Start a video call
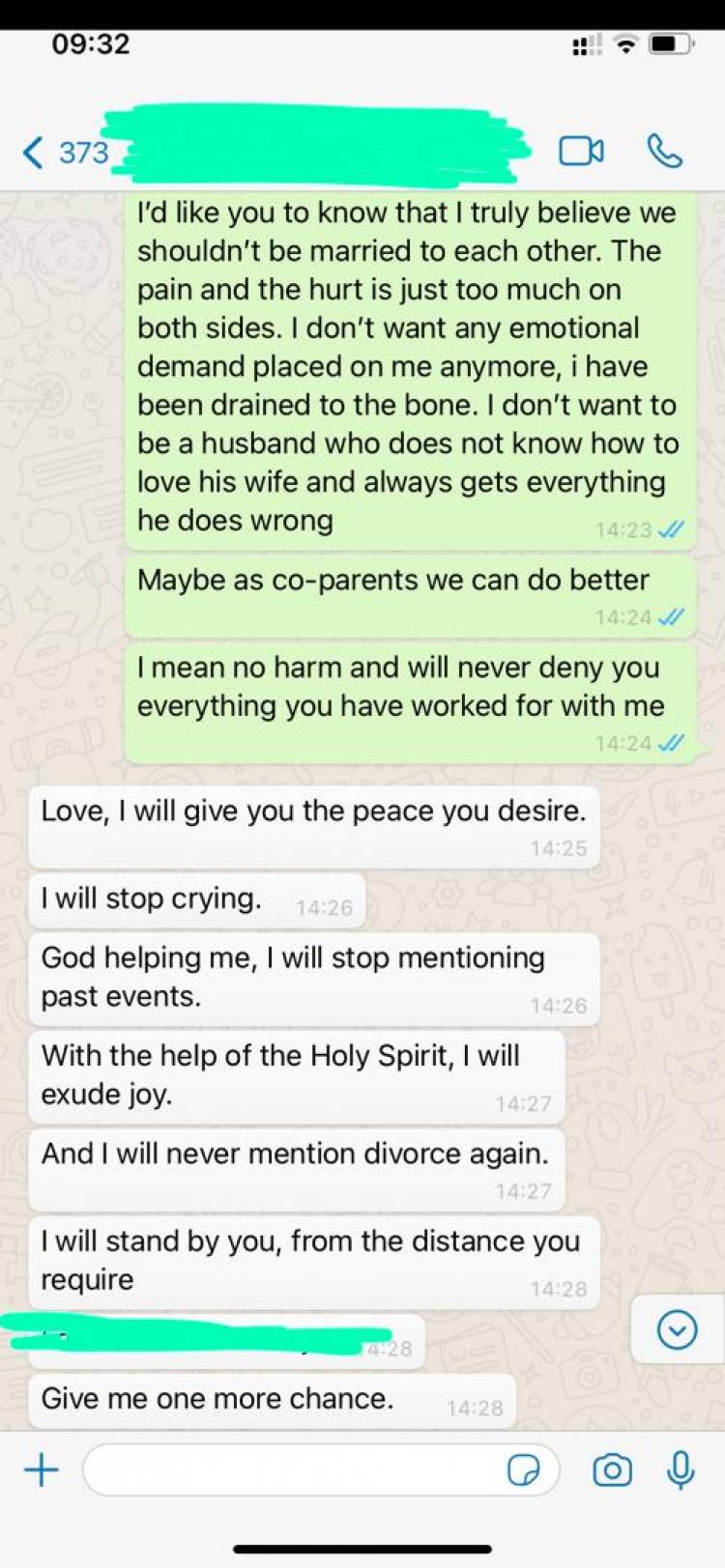This screenshot has height=1568, width=725. pyautogui.click(x=581, y=152)
